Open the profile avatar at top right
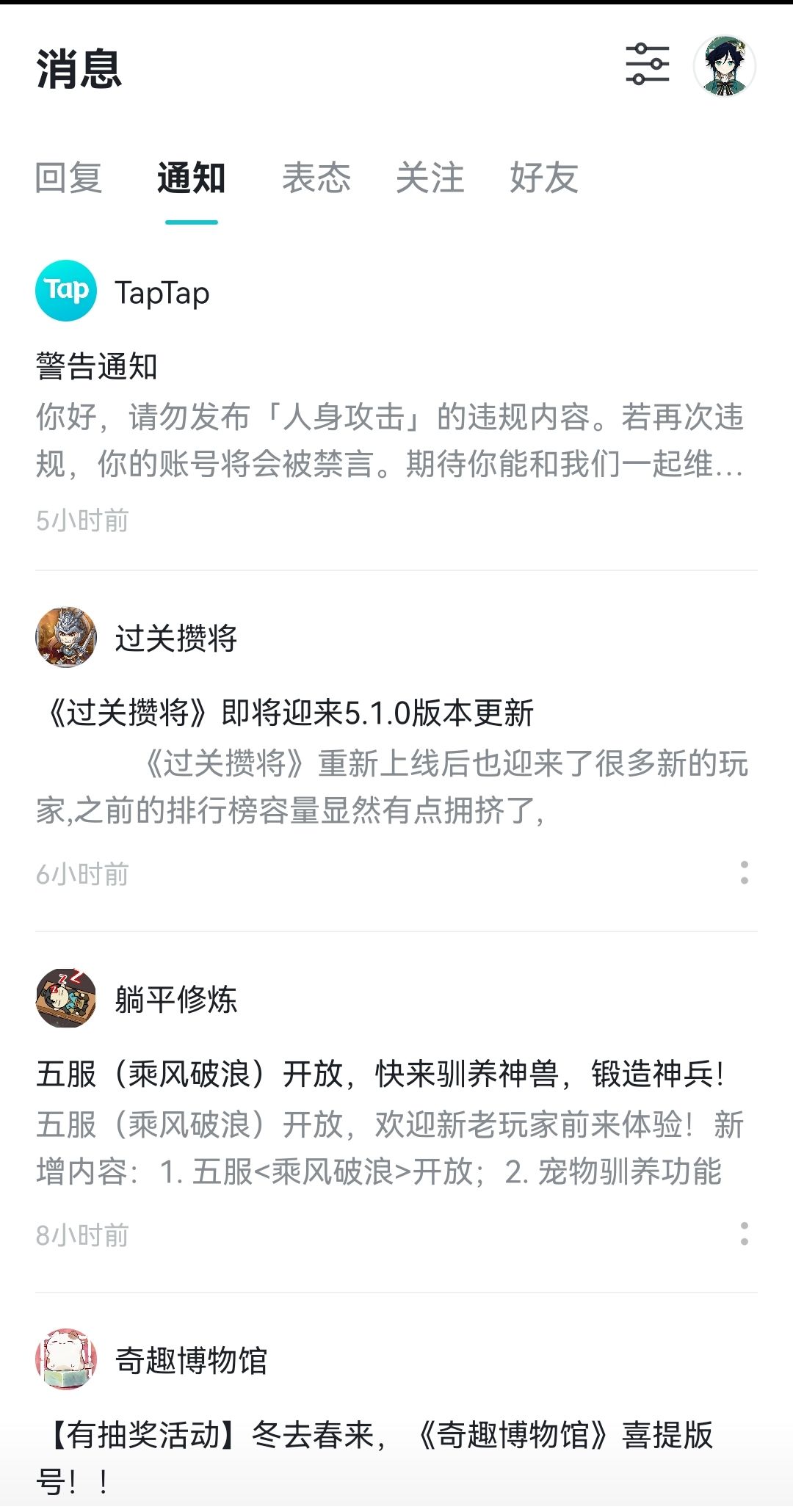The image size is (793, 1512). 725,66
